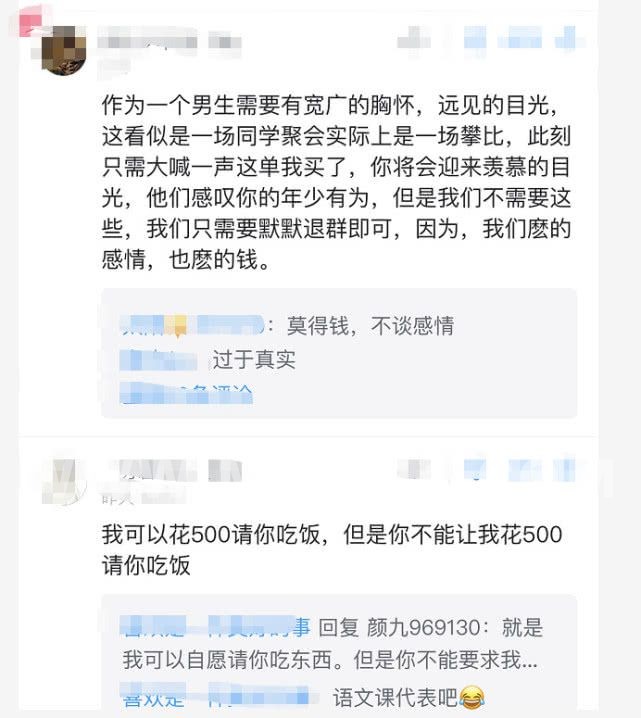
Task: Open the reply '莫得钱，不谈感情'
Action: click(370, 326)
